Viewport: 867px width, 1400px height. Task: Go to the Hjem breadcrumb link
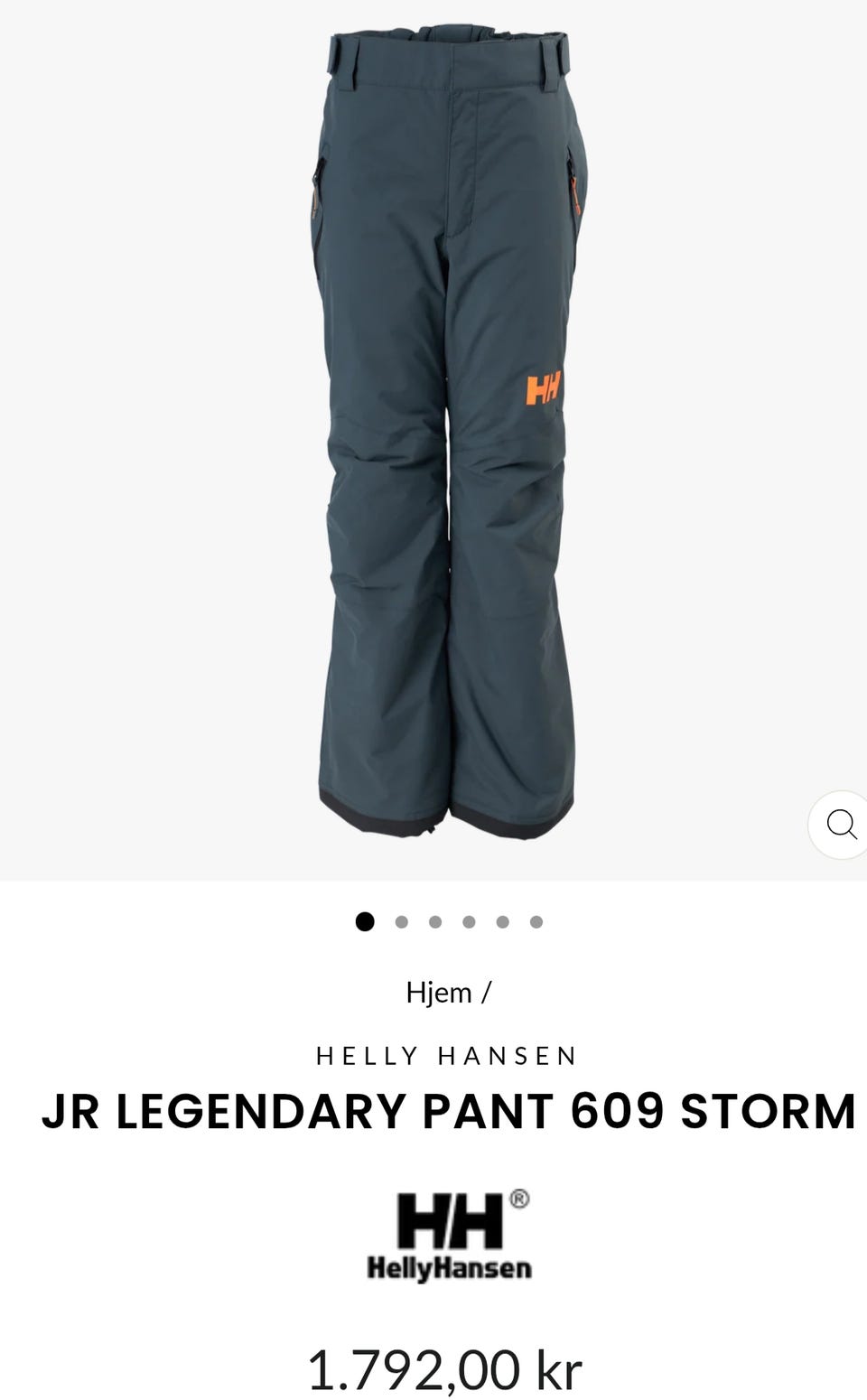click(x=439, y=992)
